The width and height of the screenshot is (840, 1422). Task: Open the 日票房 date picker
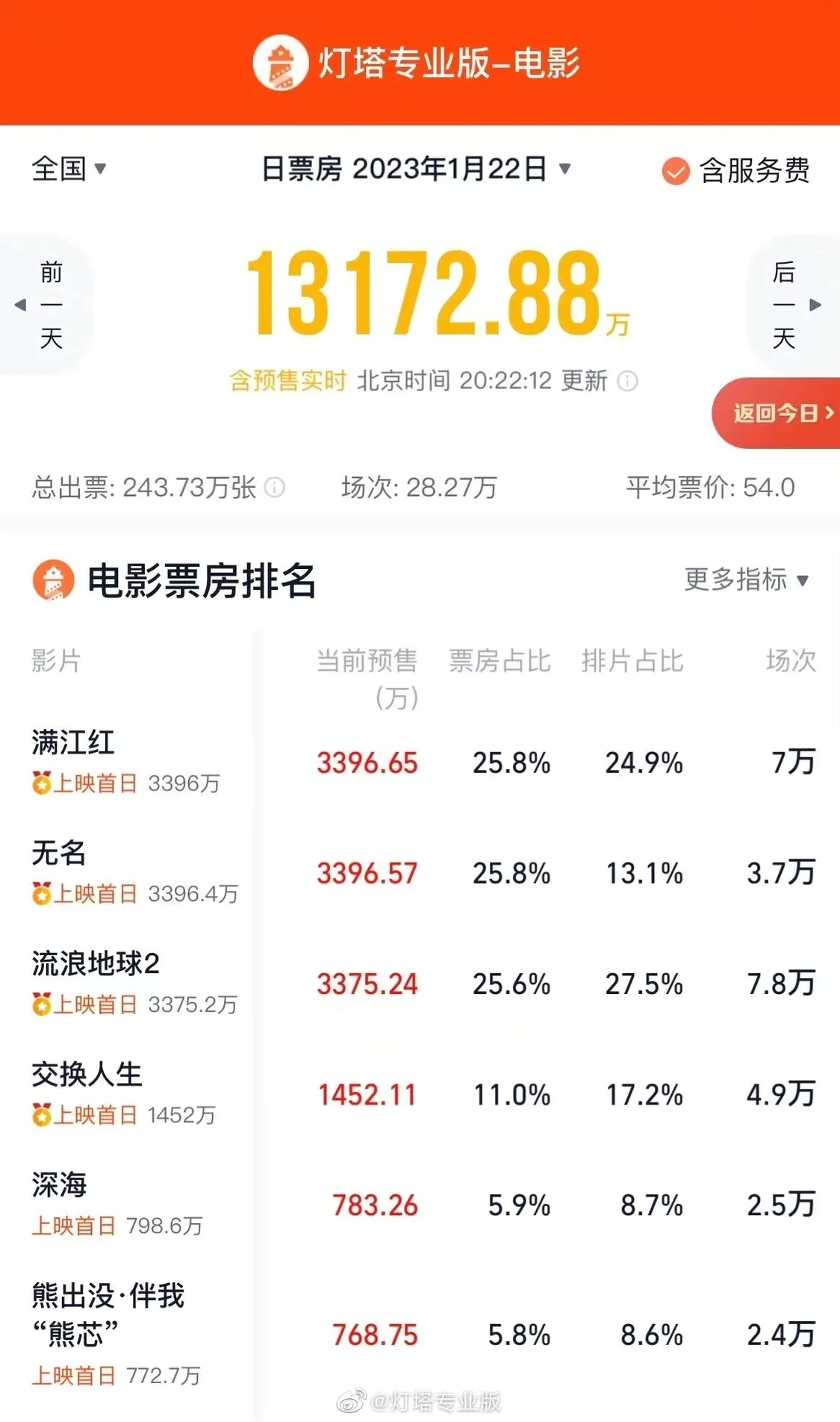415,169
